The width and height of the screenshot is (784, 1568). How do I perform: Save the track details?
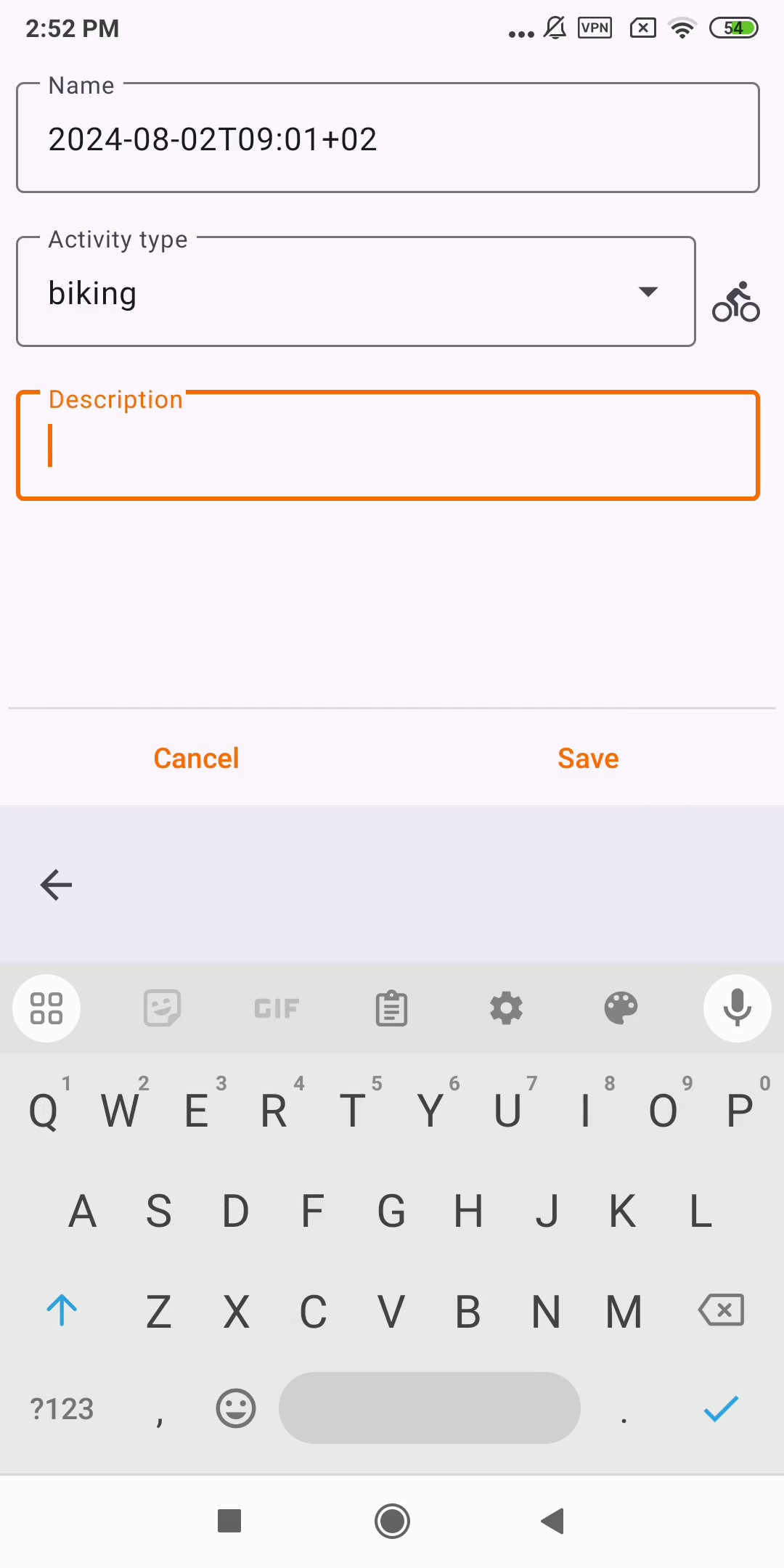coord(588,758)
